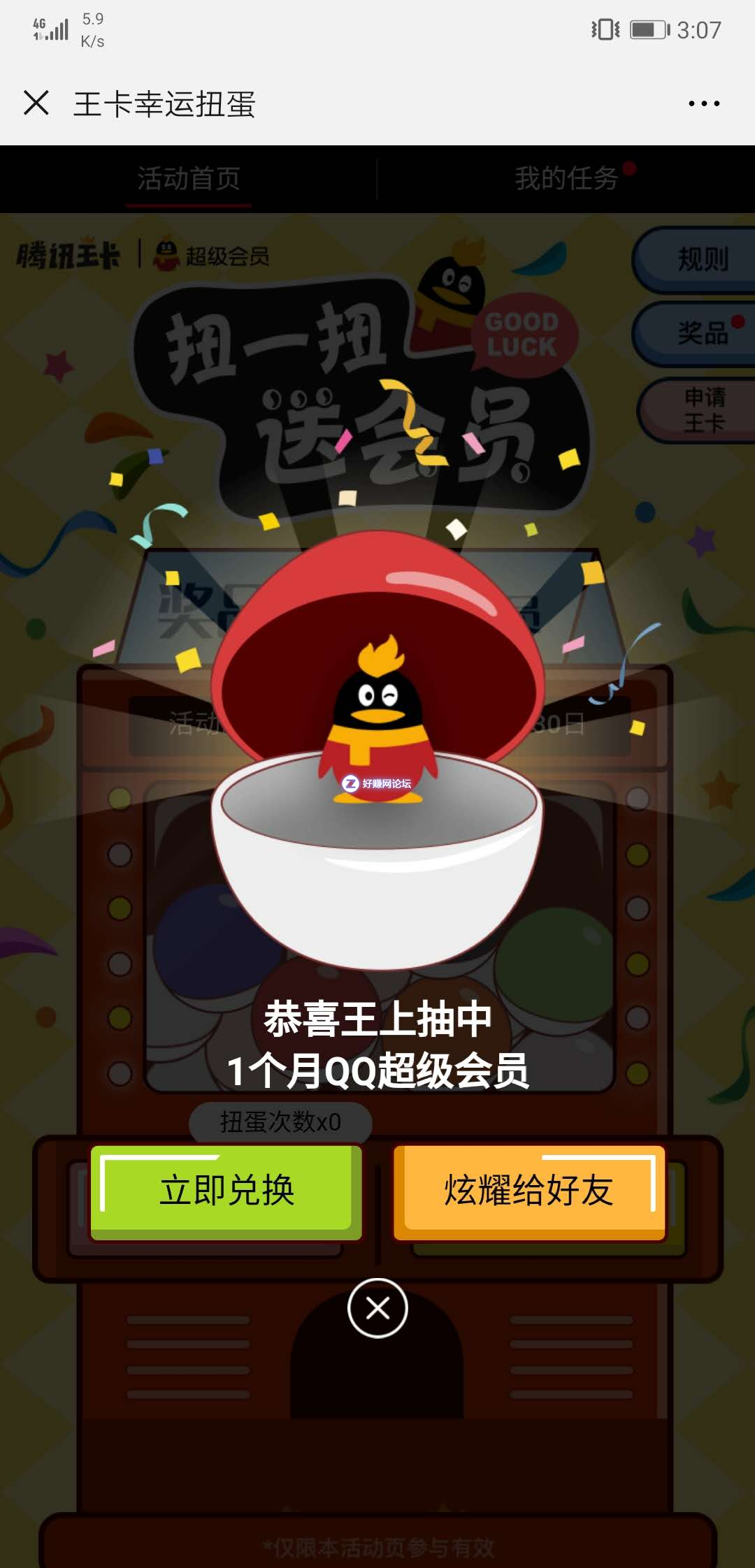The height and width of the screenshot is (1568, 755).
Task: Tap 立即兑换 to redeem the prize
Action: click(x=226, y=1191)
